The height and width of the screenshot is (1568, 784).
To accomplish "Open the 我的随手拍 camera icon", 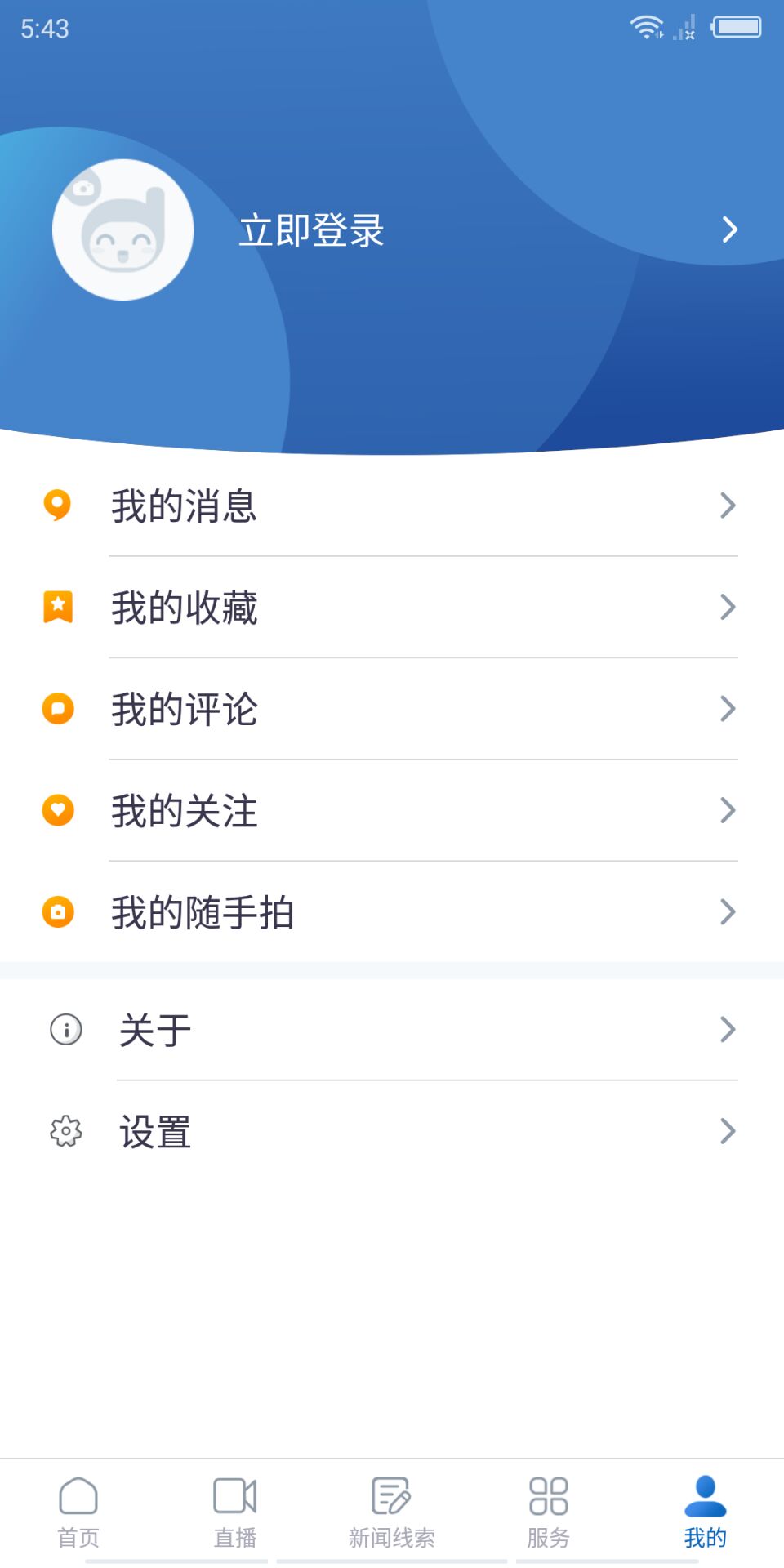I will (x=58, y=911).
